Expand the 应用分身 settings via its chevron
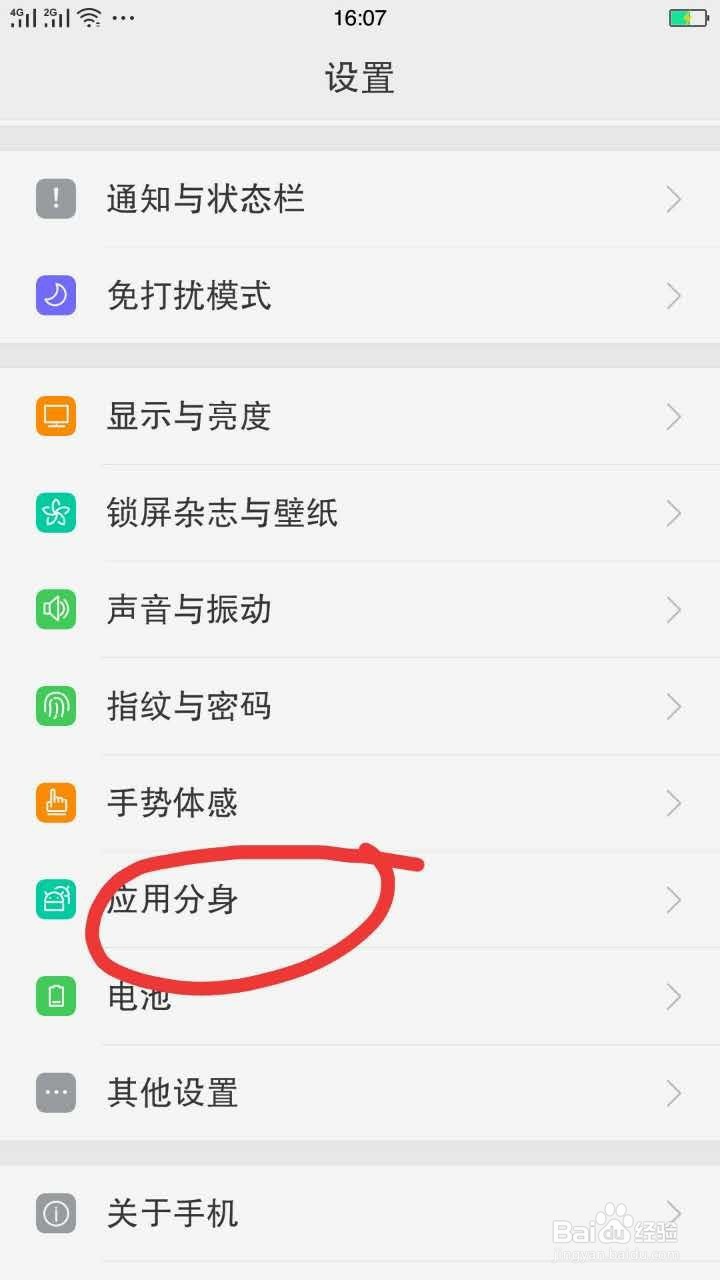Image resolution: width=720 pixels, height=1280 pixels. [x=672, y=899]
